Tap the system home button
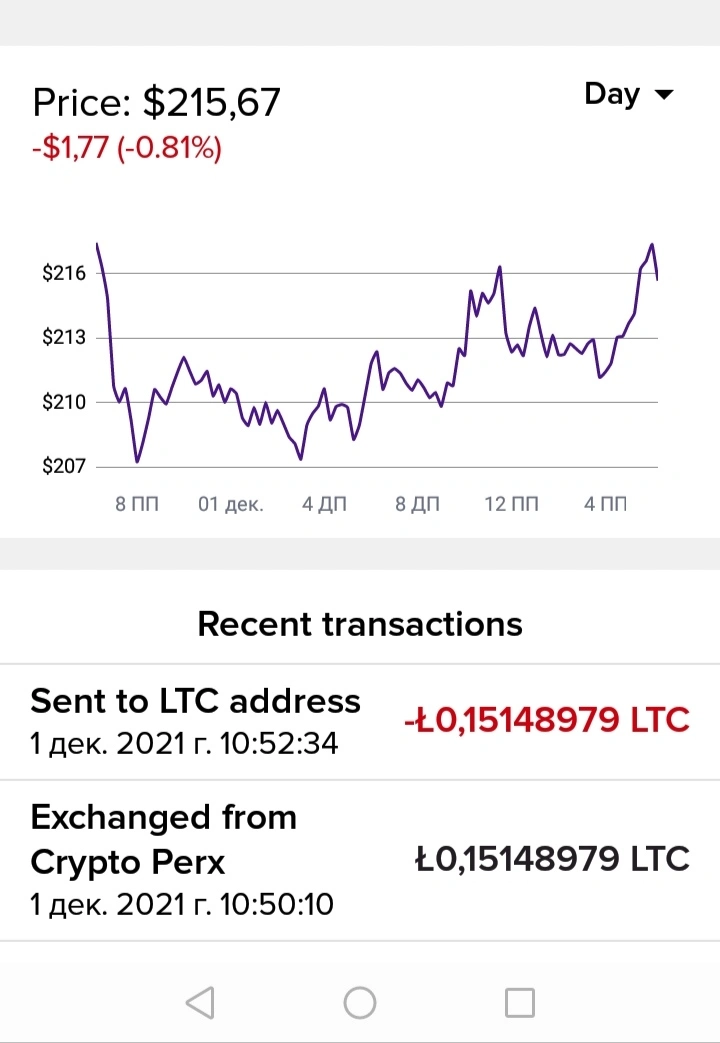 pyautogui.click(x=360, y=1002)
